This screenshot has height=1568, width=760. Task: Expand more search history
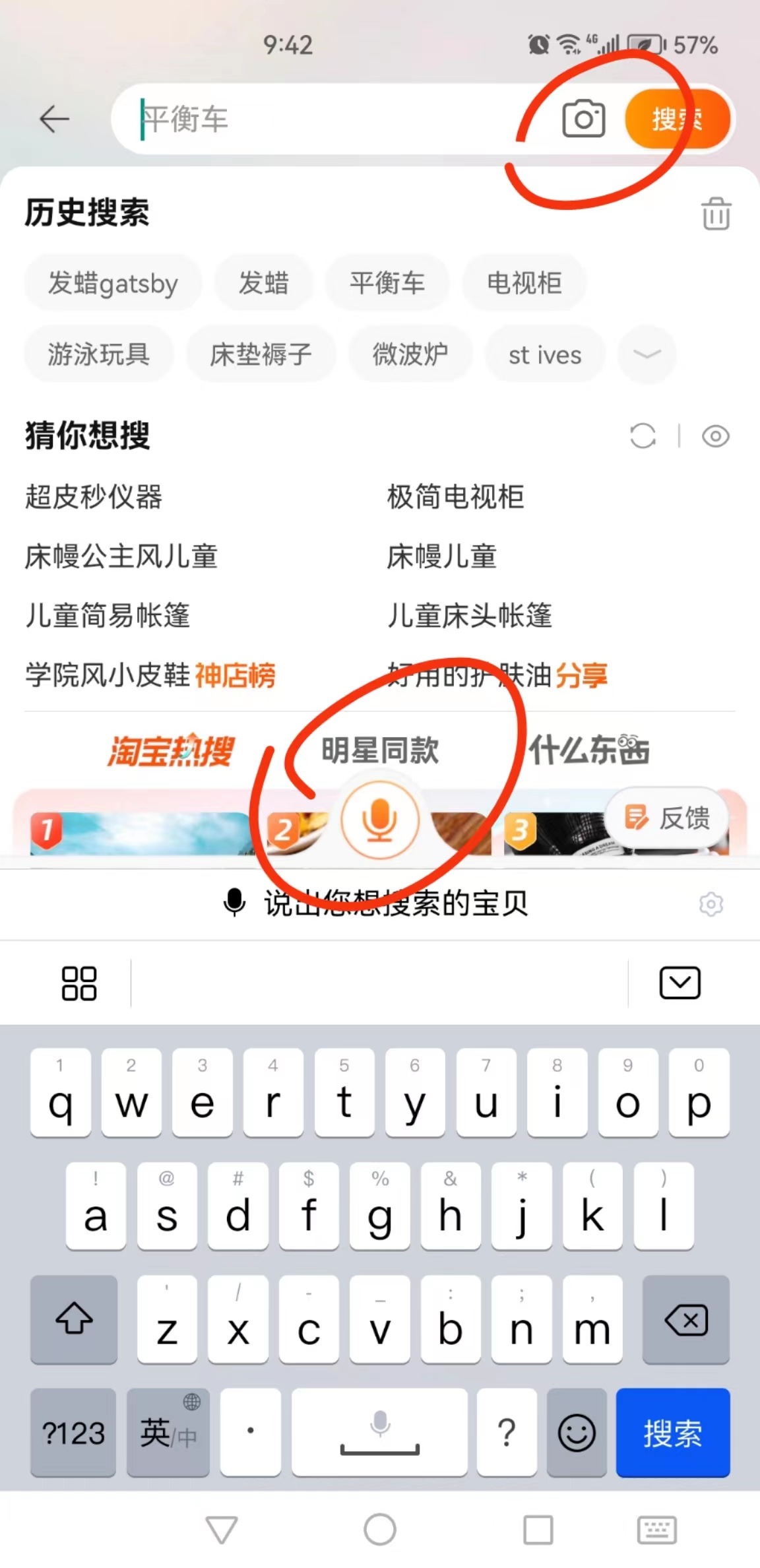tap(647, 354)
